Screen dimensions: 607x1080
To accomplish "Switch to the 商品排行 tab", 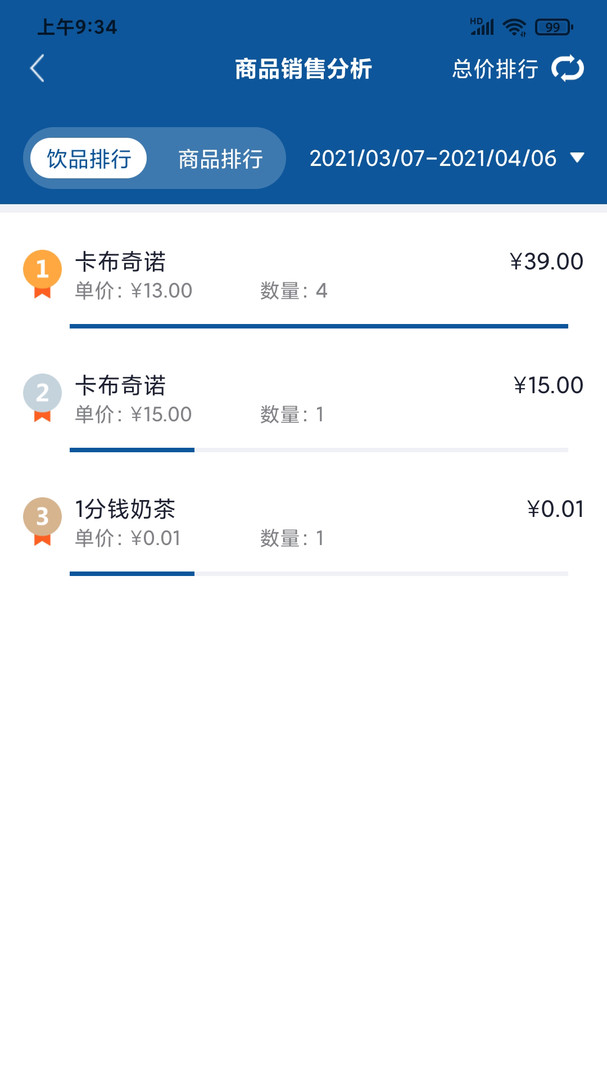I will coord(220,159).
